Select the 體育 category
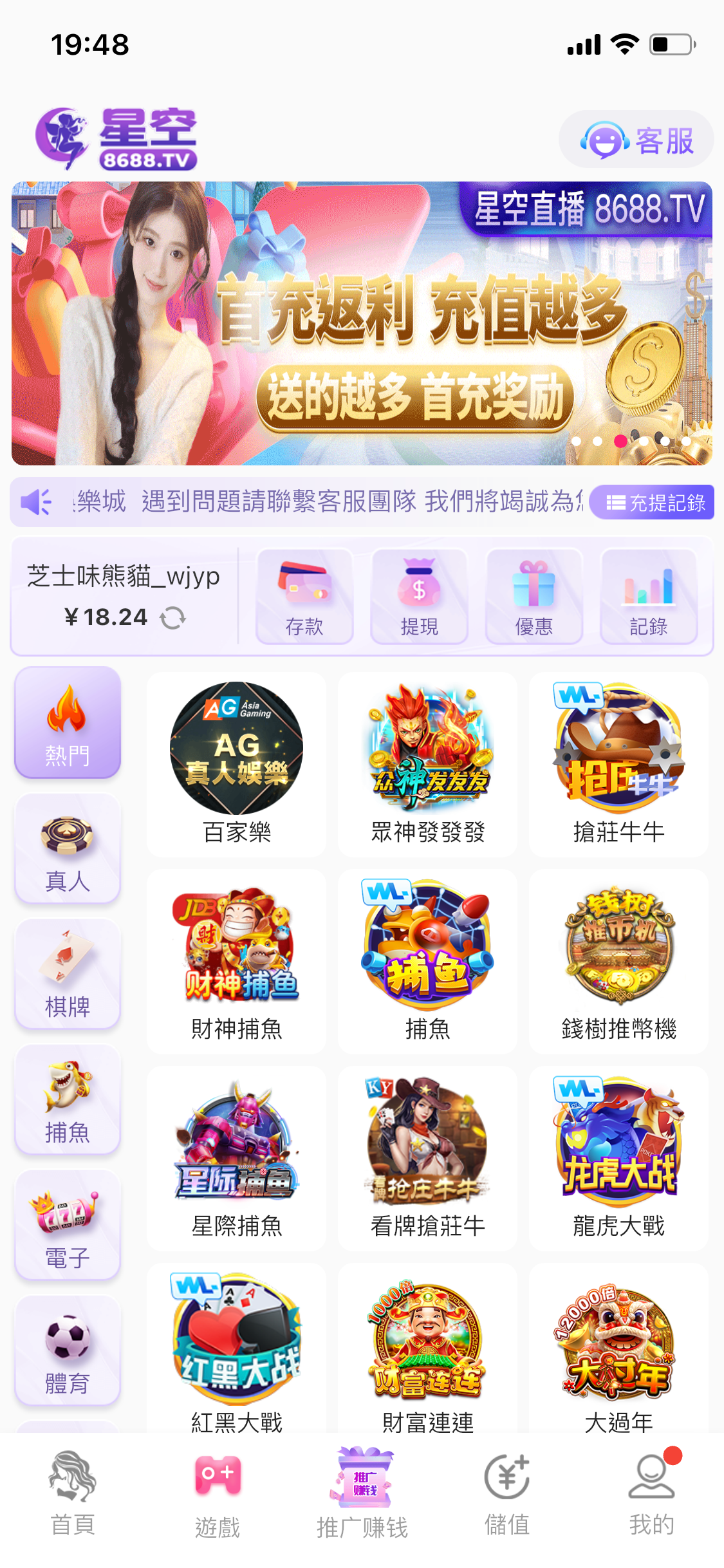 68,1352
